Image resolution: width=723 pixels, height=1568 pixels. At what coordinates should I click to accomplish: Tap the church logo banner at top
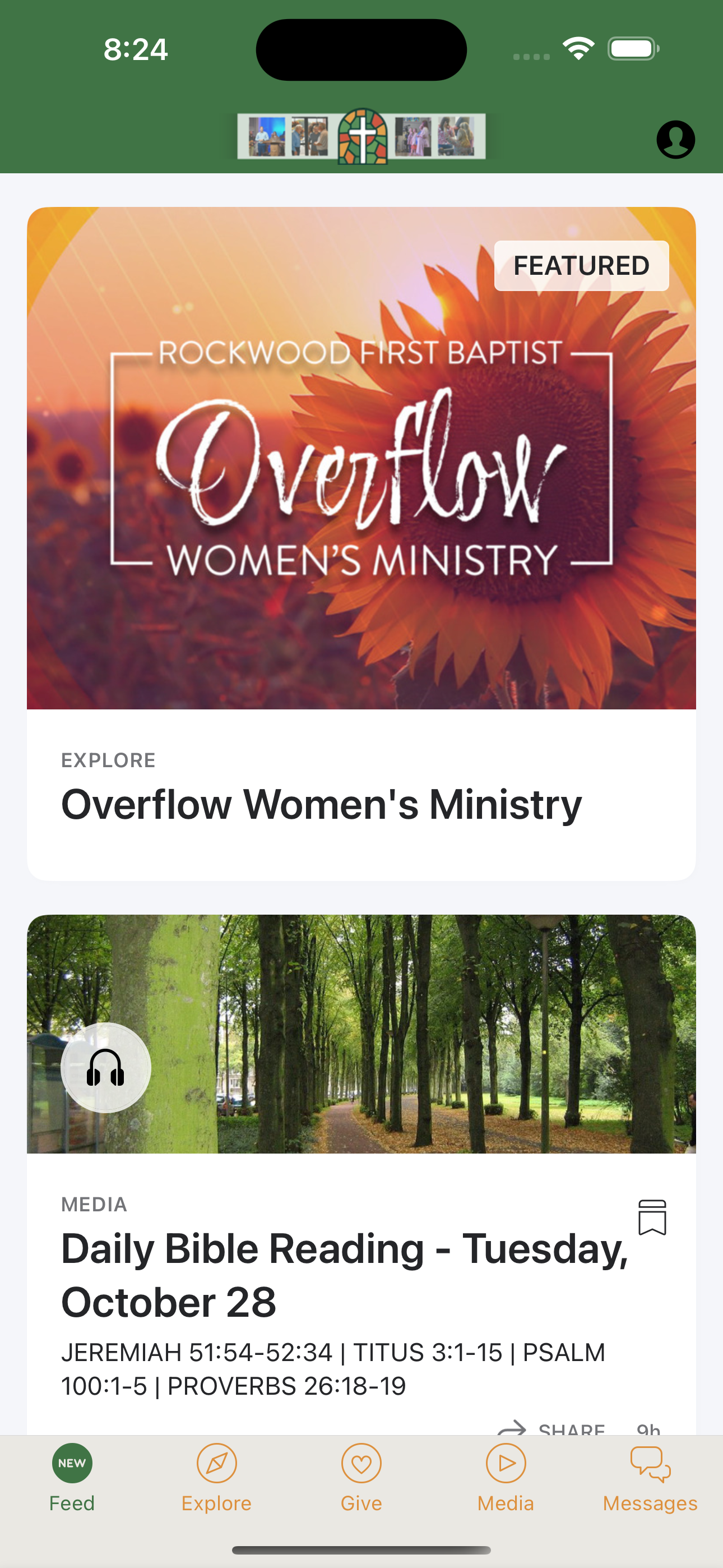[361, 139]
